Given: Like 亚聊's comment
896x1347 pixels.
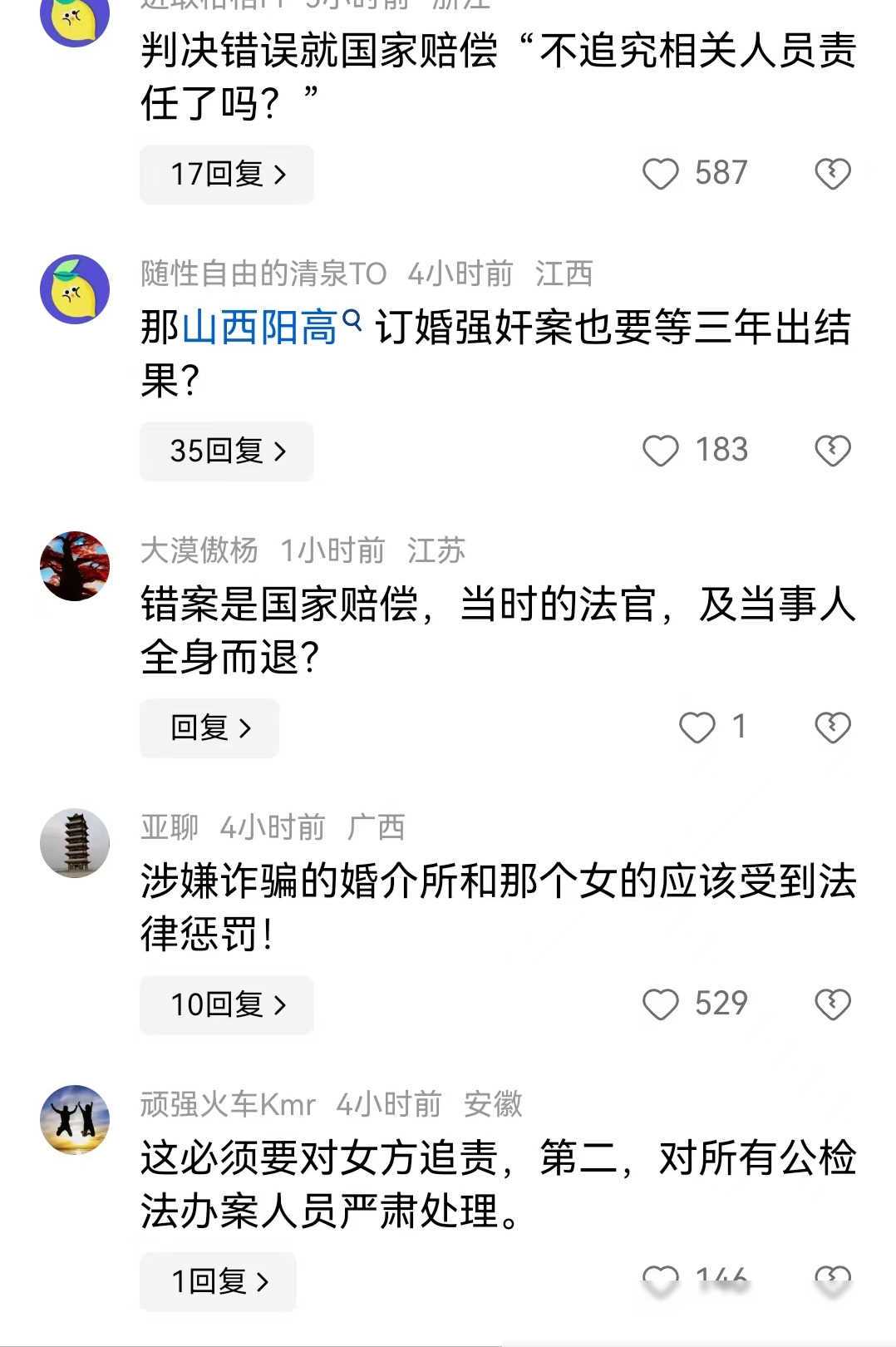Looking at the screenshot, I should point(661,1005).
